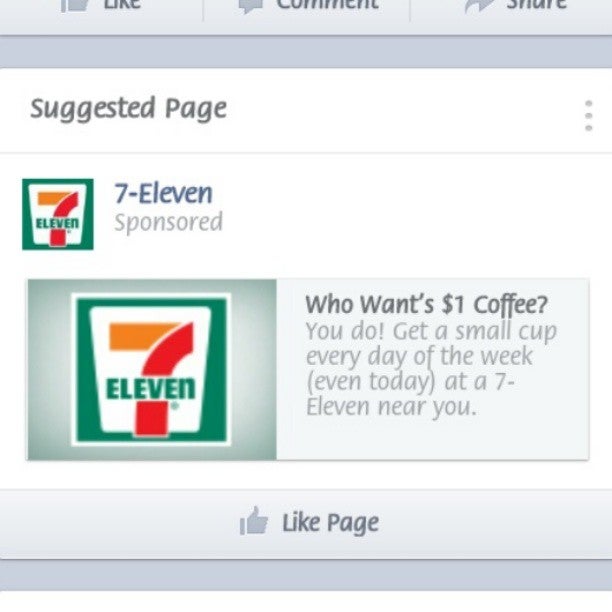Open the 7-Eleven page name link

tap(163, 192)
